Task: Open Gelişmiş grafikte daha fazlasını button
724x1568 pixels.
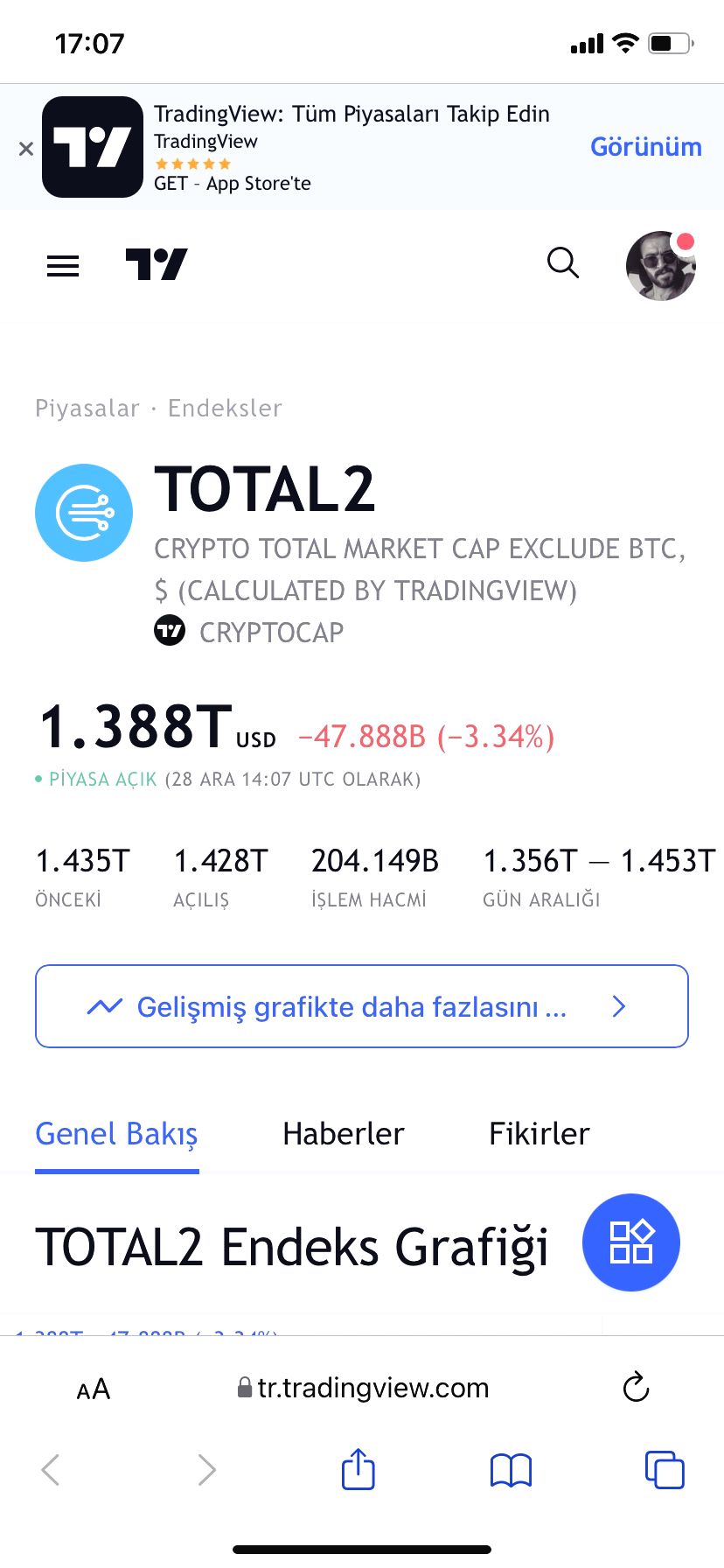Action: pos(362,1006)
